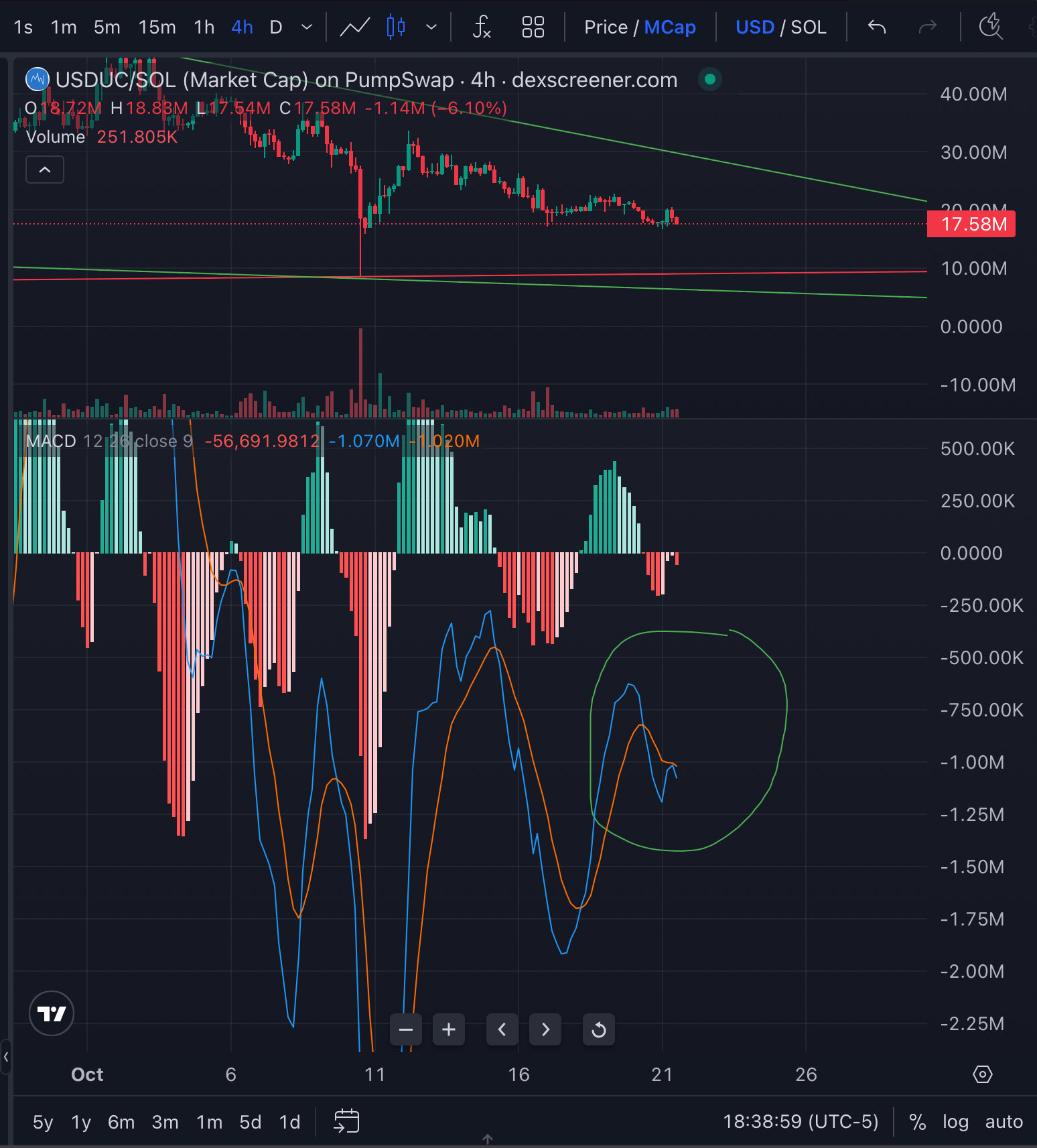Switch display to Price
The height and width of the screenshot is (1148, 1037).
605,27
